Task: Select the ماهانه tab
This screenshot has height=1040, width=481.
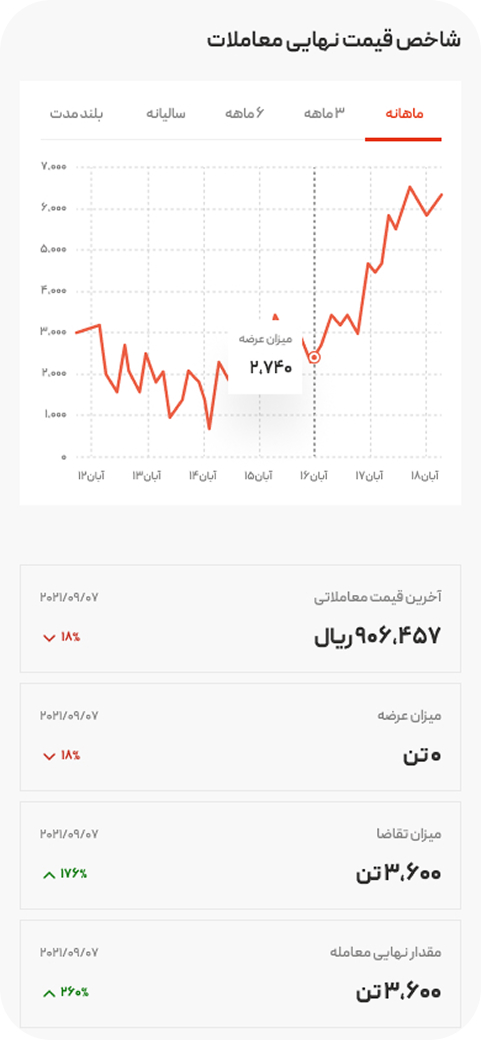Action: tap(404, 113)
